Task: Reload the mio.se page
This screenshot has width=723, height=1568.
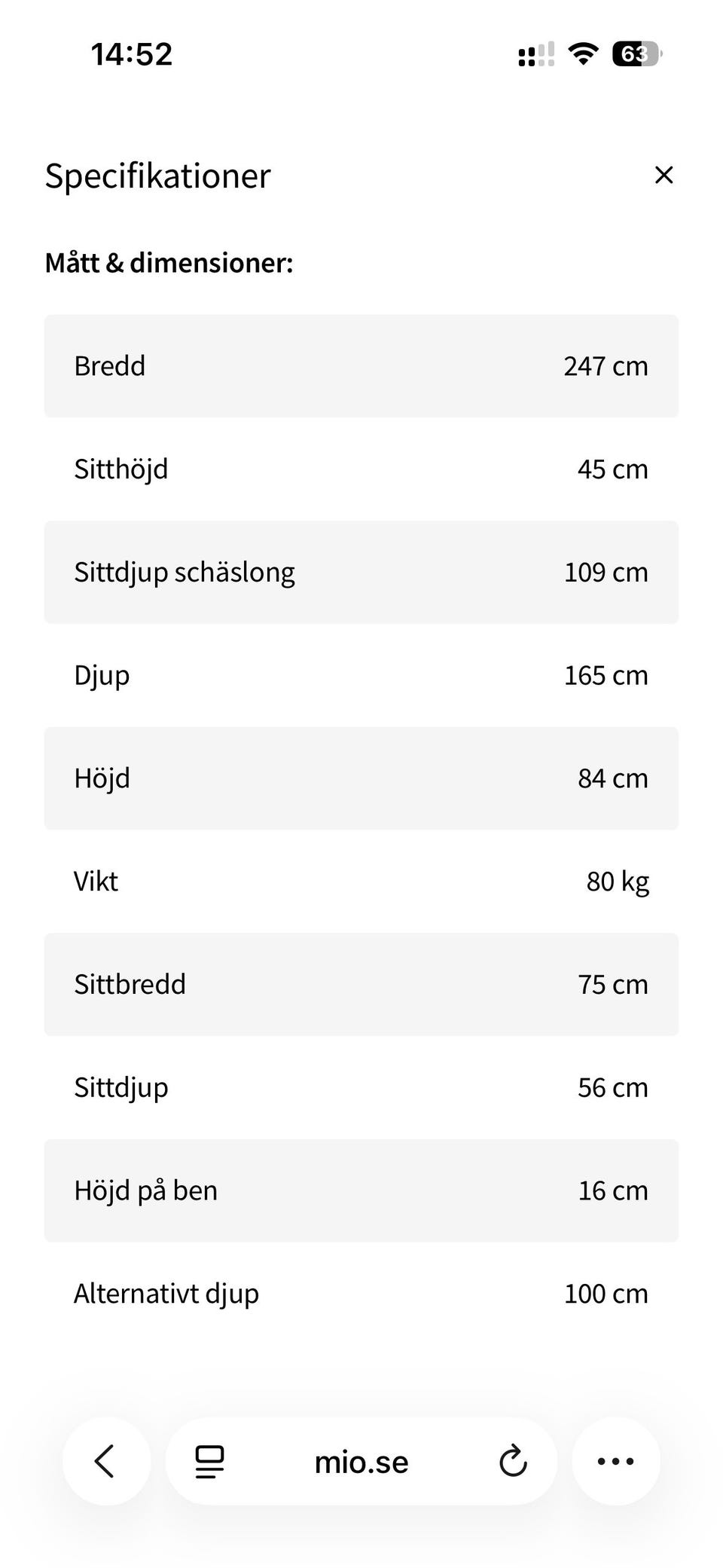Action: point(513,1461)
